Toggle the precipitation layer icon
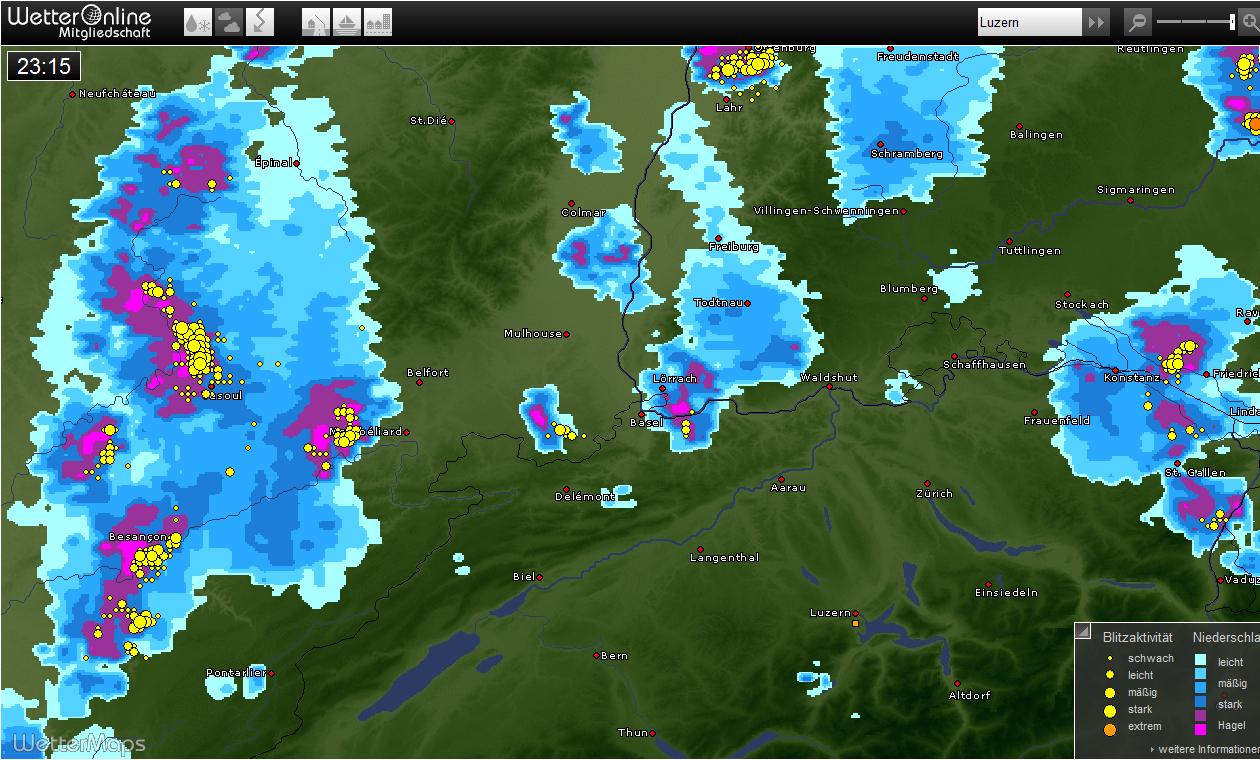Viewport: 1260px width, 760px height. click(198, 22)
